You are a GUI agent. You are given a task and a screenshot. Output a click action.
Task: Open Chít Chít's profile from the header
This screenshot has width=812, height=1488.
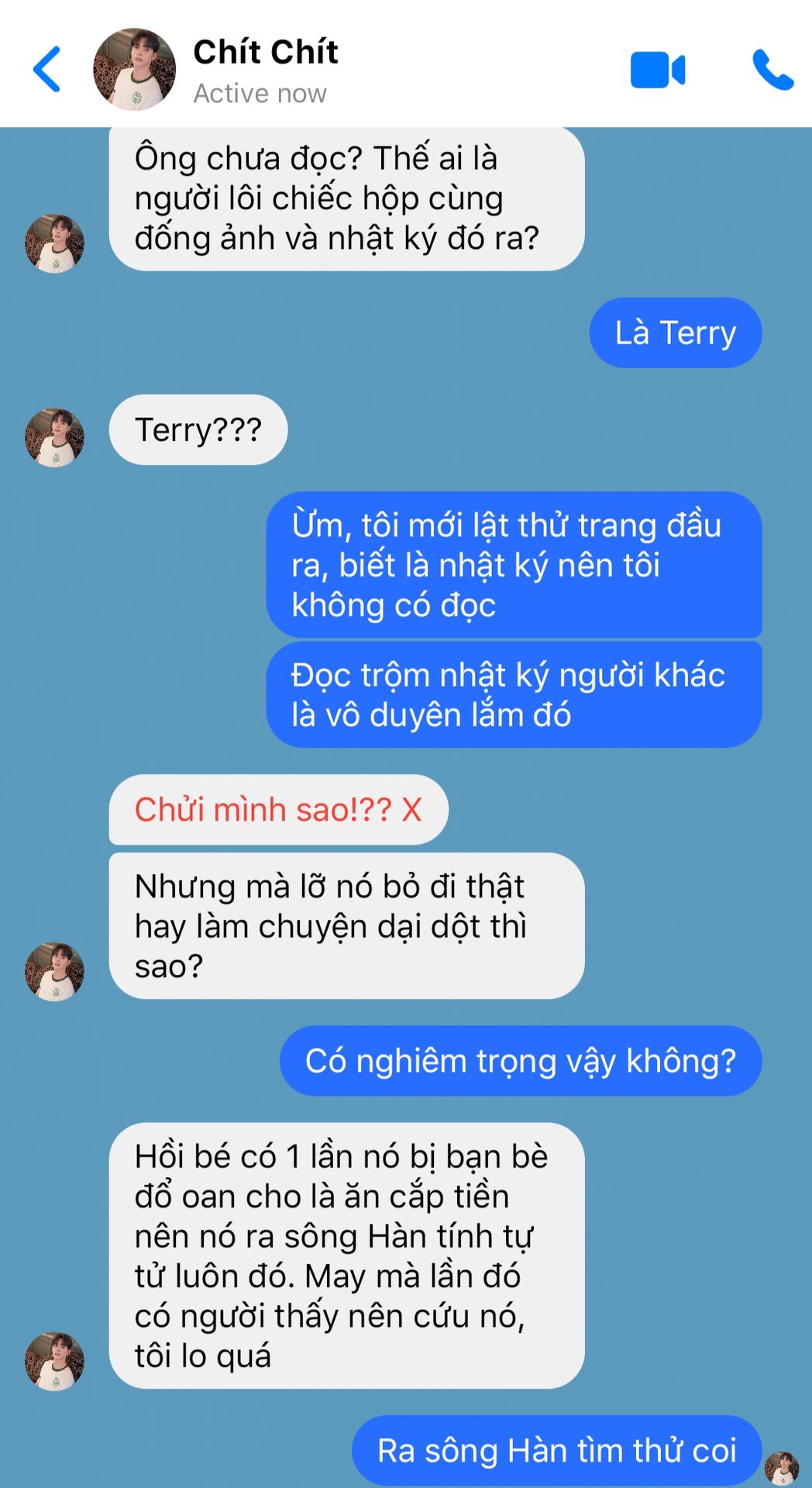click(x=135, y=70)
